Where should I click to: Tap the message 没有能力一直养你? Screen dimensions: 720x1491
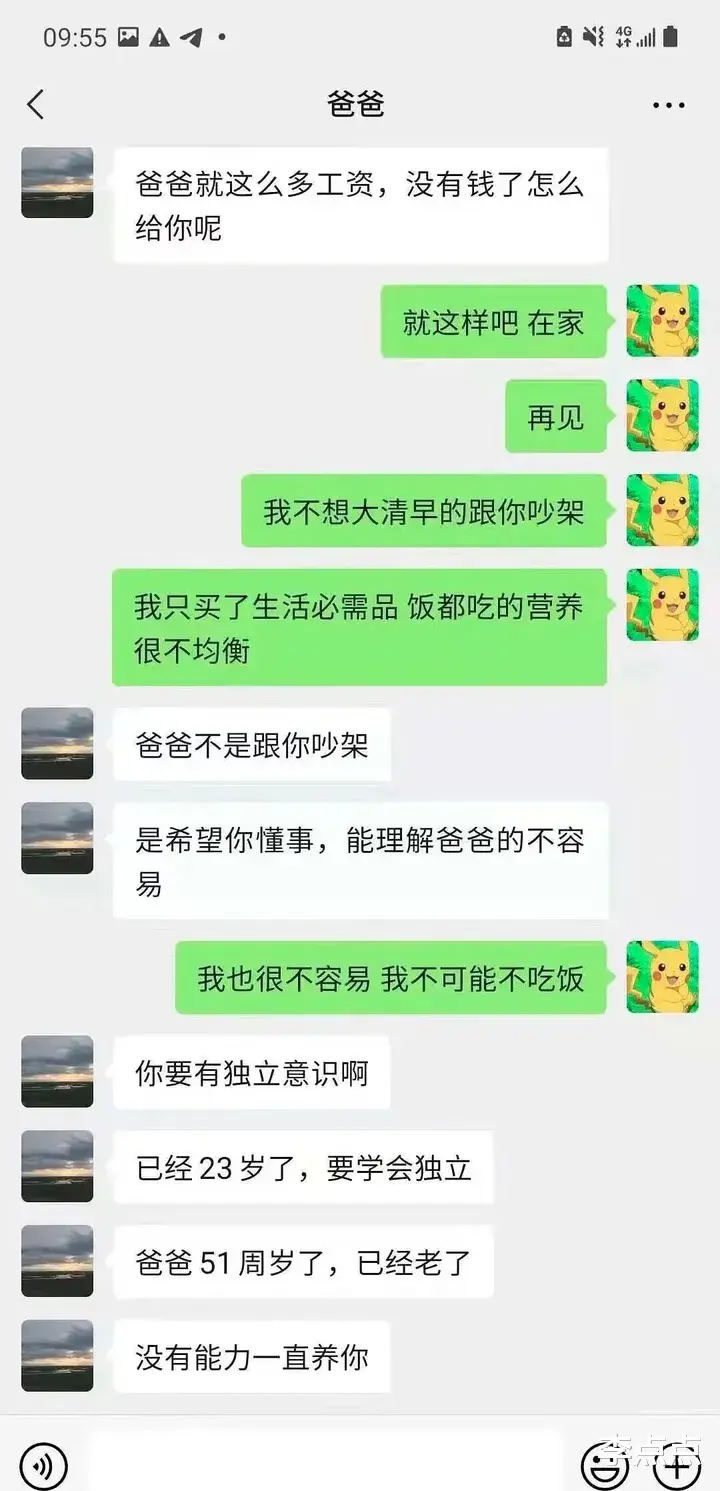(x=251, y=1357)
